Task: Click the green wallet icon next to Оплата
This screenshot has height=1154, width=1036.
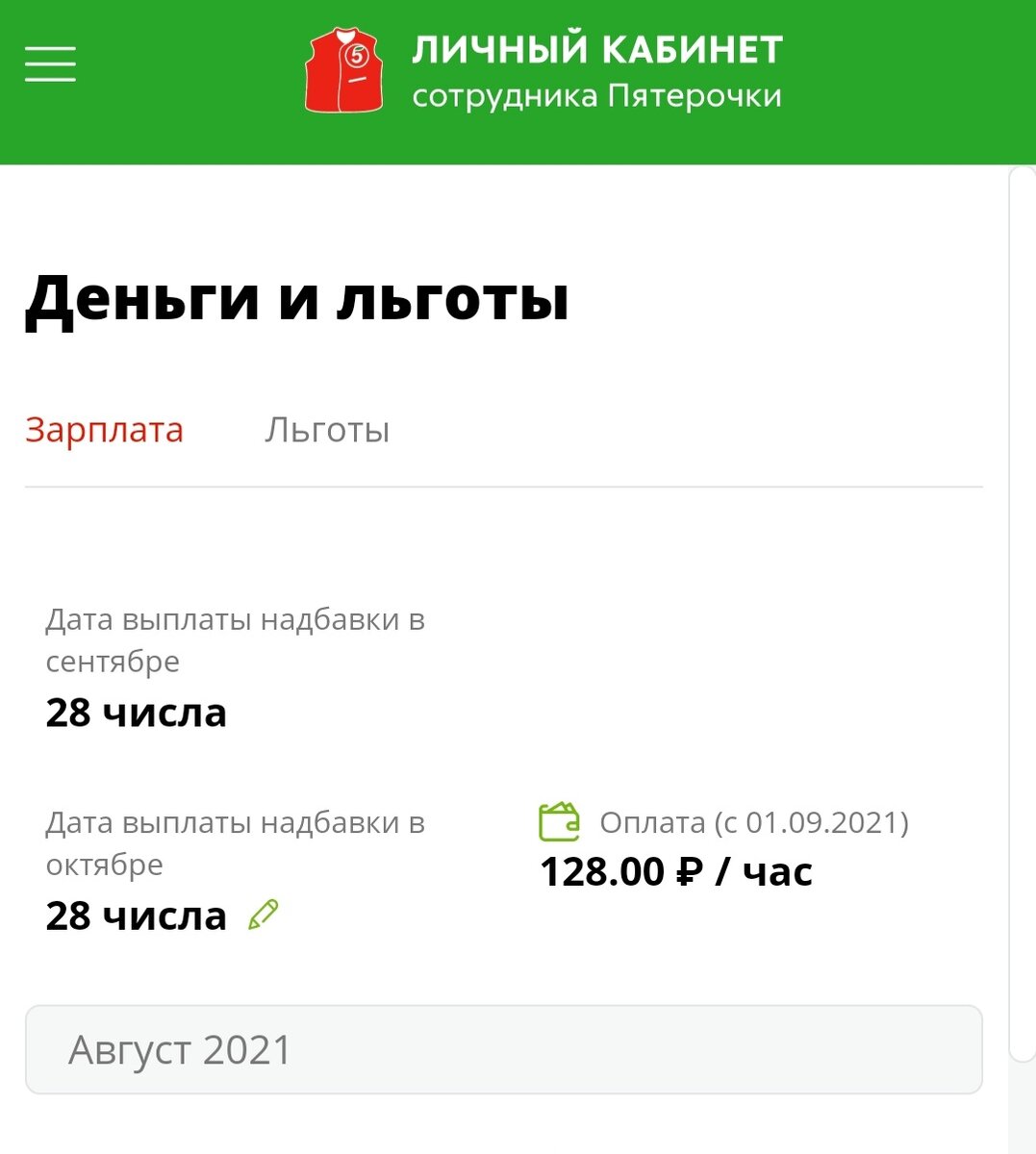Action: pyautogui.click(x=561, y=822)
